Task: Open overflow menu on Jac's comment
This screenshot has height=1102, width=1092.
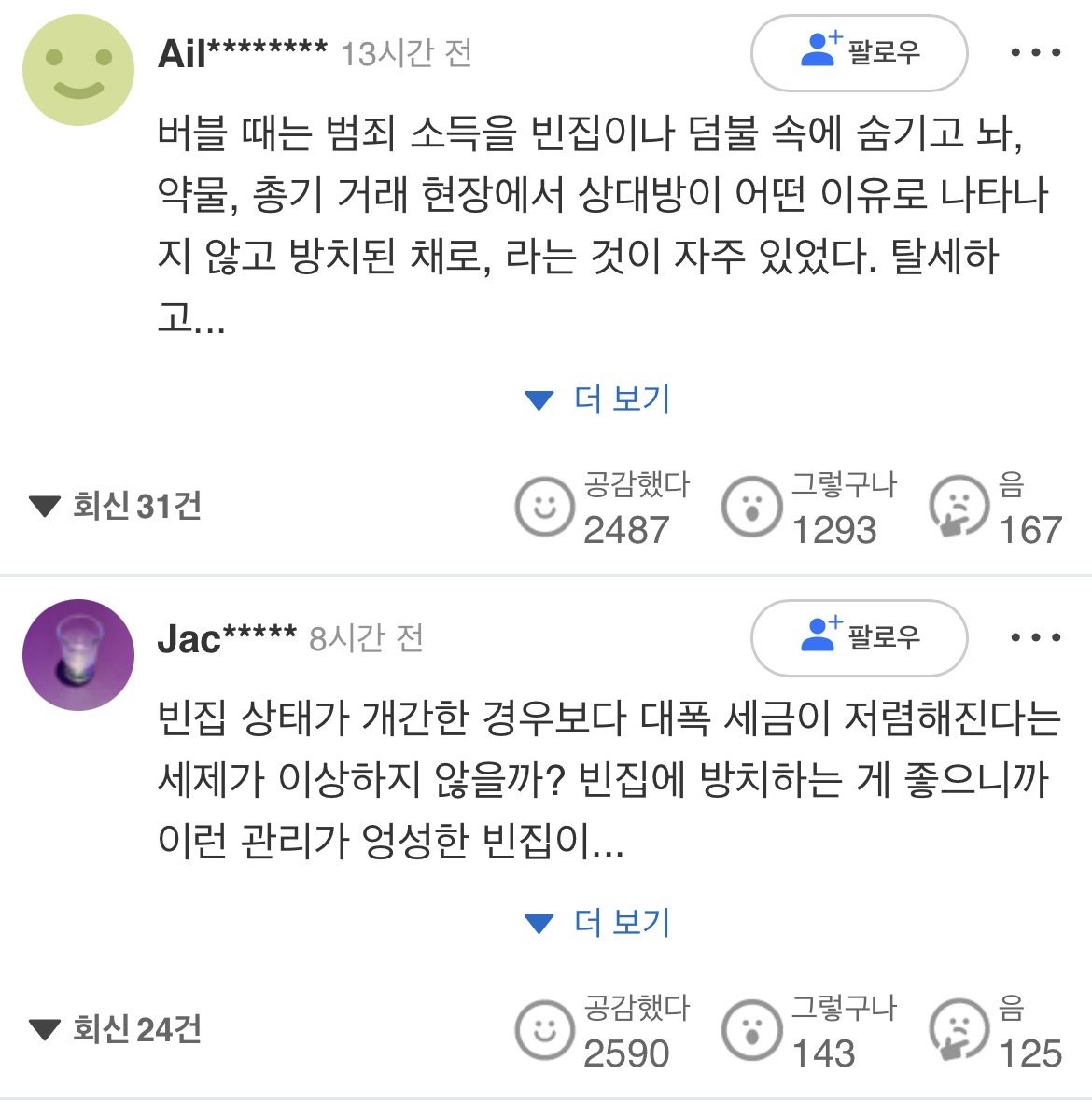Action: [1036, 638]
